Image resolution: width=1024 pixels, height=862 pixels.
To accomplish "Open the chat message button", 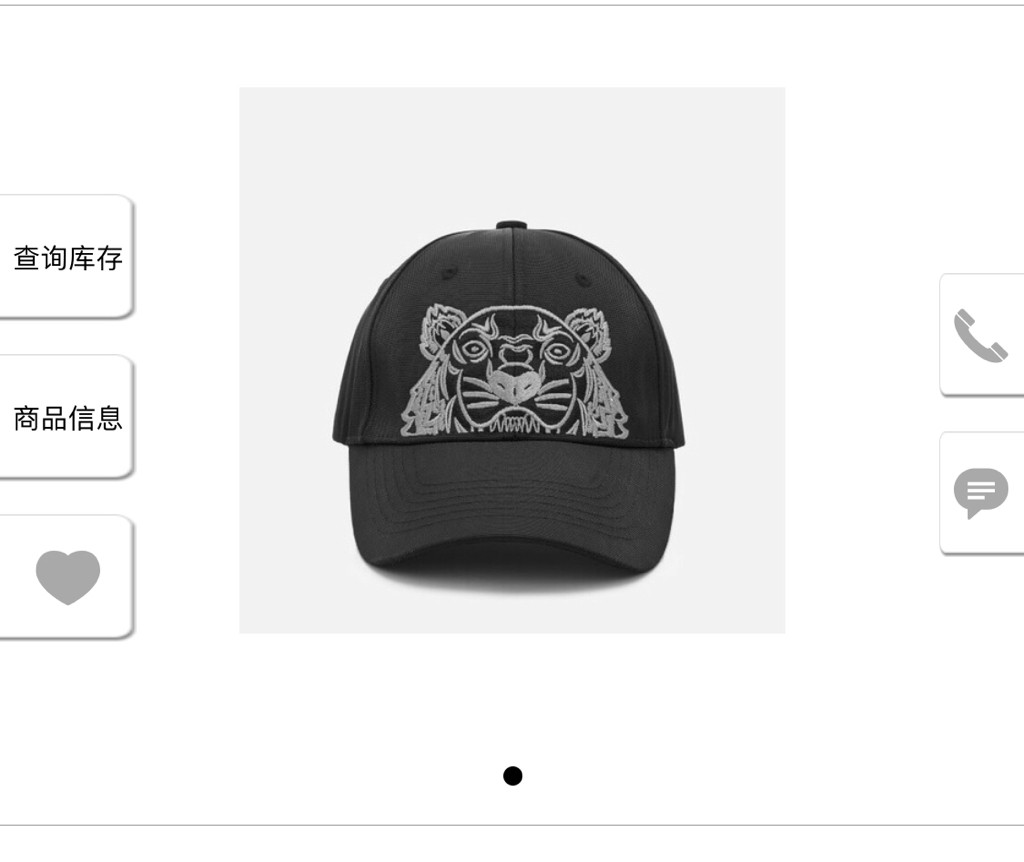I will 980,493.
